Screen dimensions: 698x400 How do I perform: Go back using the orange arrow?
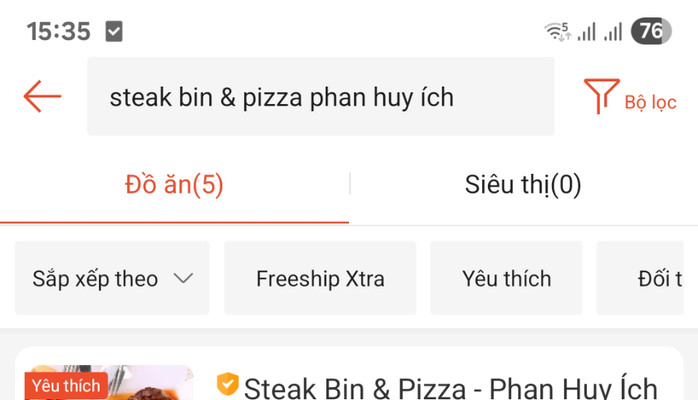click(43, 97)
